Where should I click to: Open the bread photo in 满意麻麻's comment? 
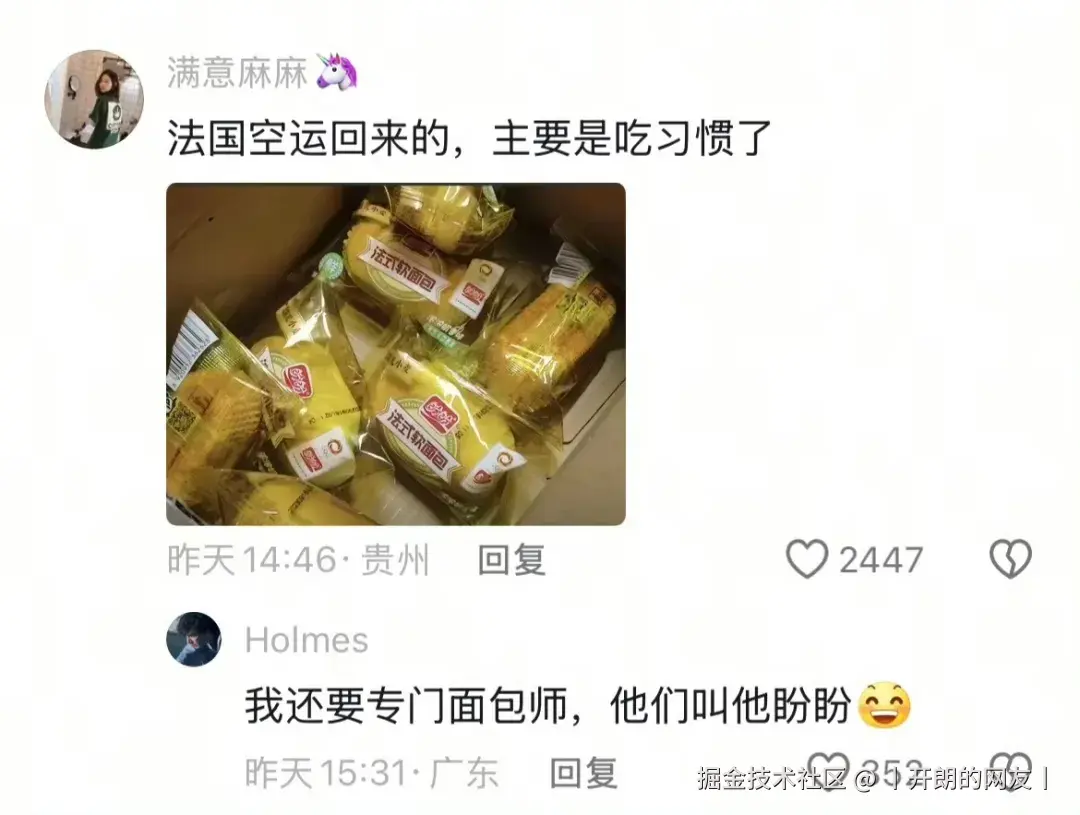tap(395, 353)
